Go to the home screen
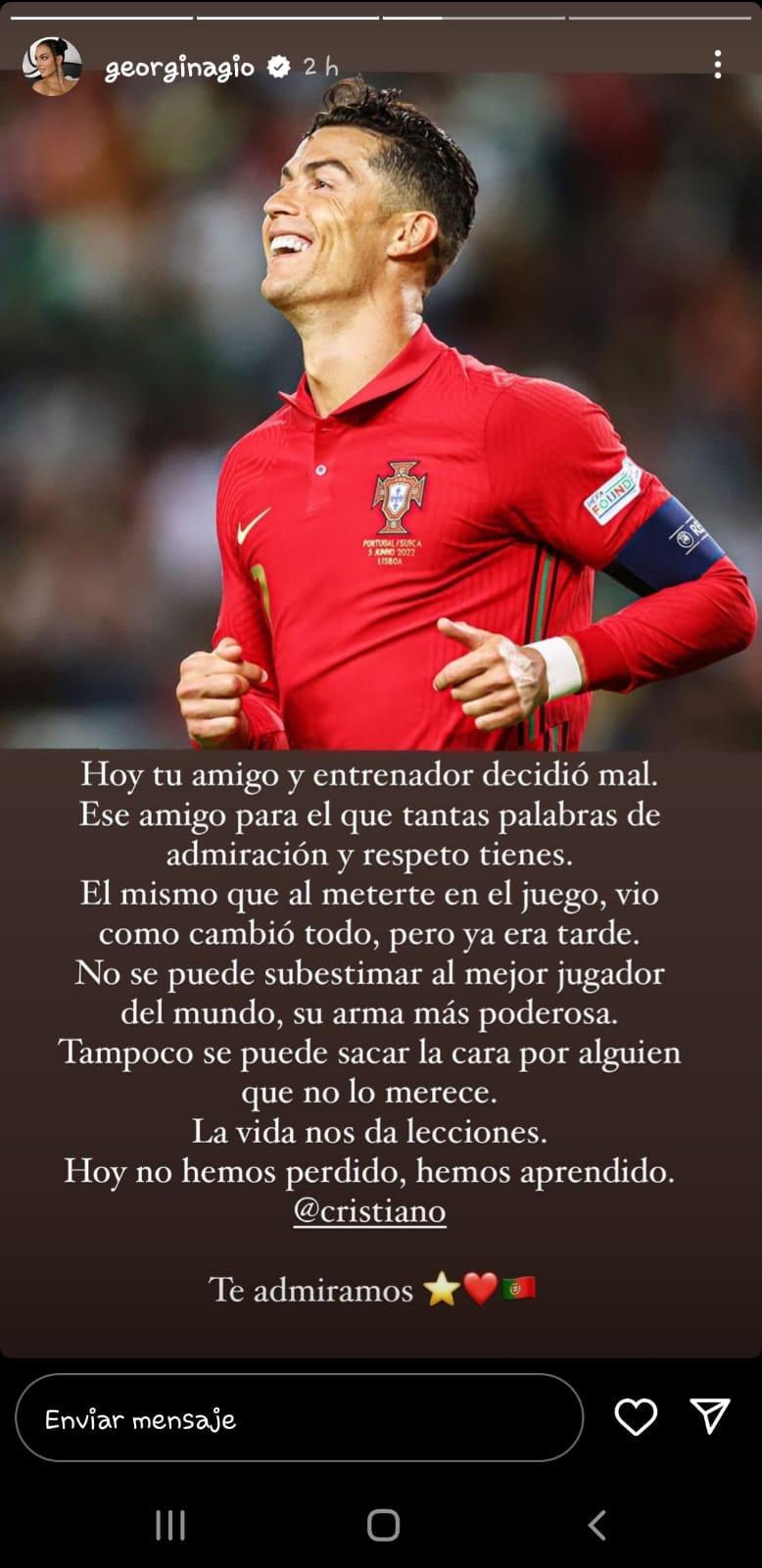Viewport: 762px width, 1568px height. point(383,1525)
